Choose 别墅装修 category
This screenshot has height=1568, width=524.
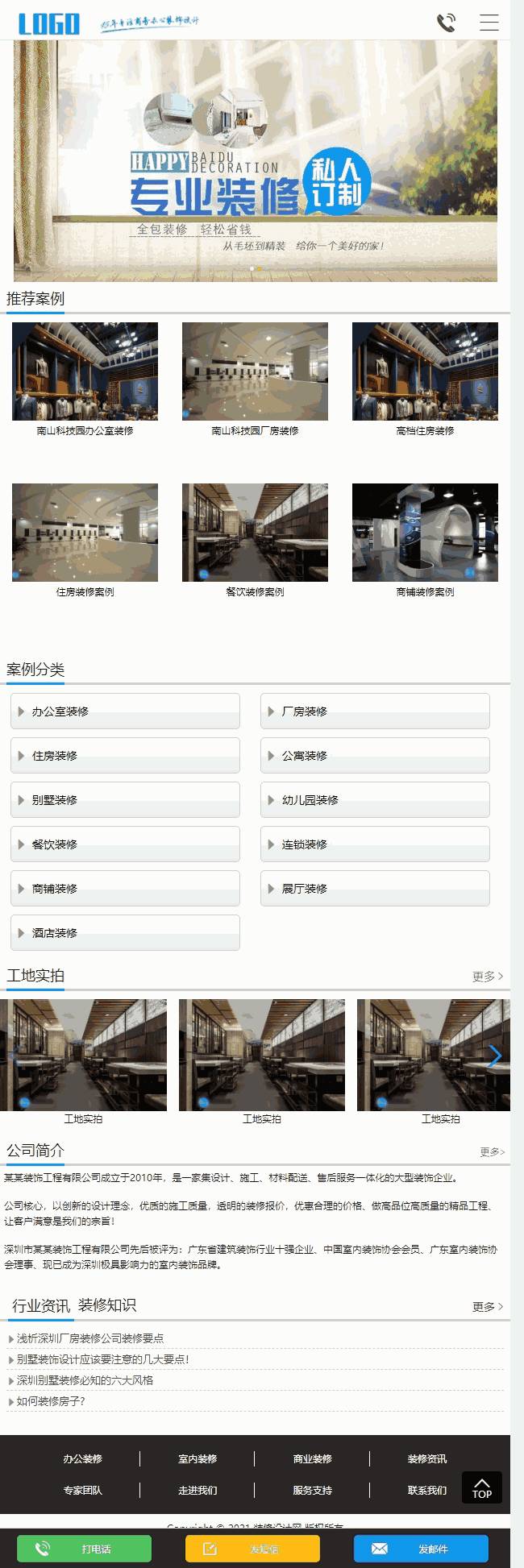(x=125, y=800)
